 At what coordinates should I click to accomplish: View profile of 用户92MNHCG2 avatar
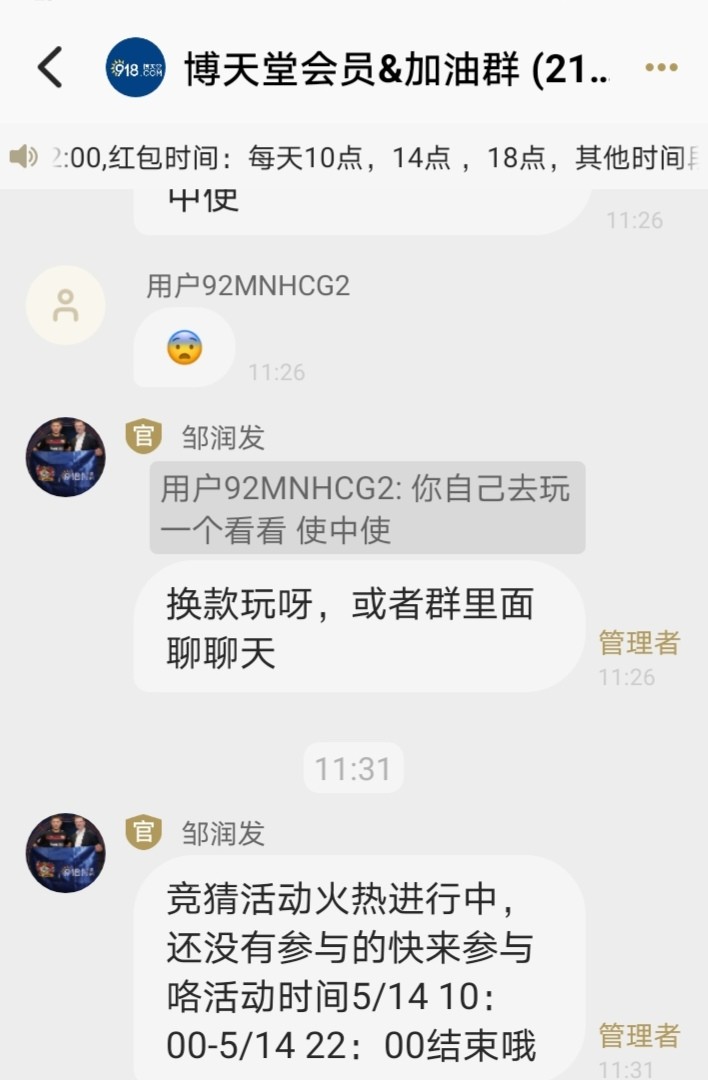[x=66, y=305]
